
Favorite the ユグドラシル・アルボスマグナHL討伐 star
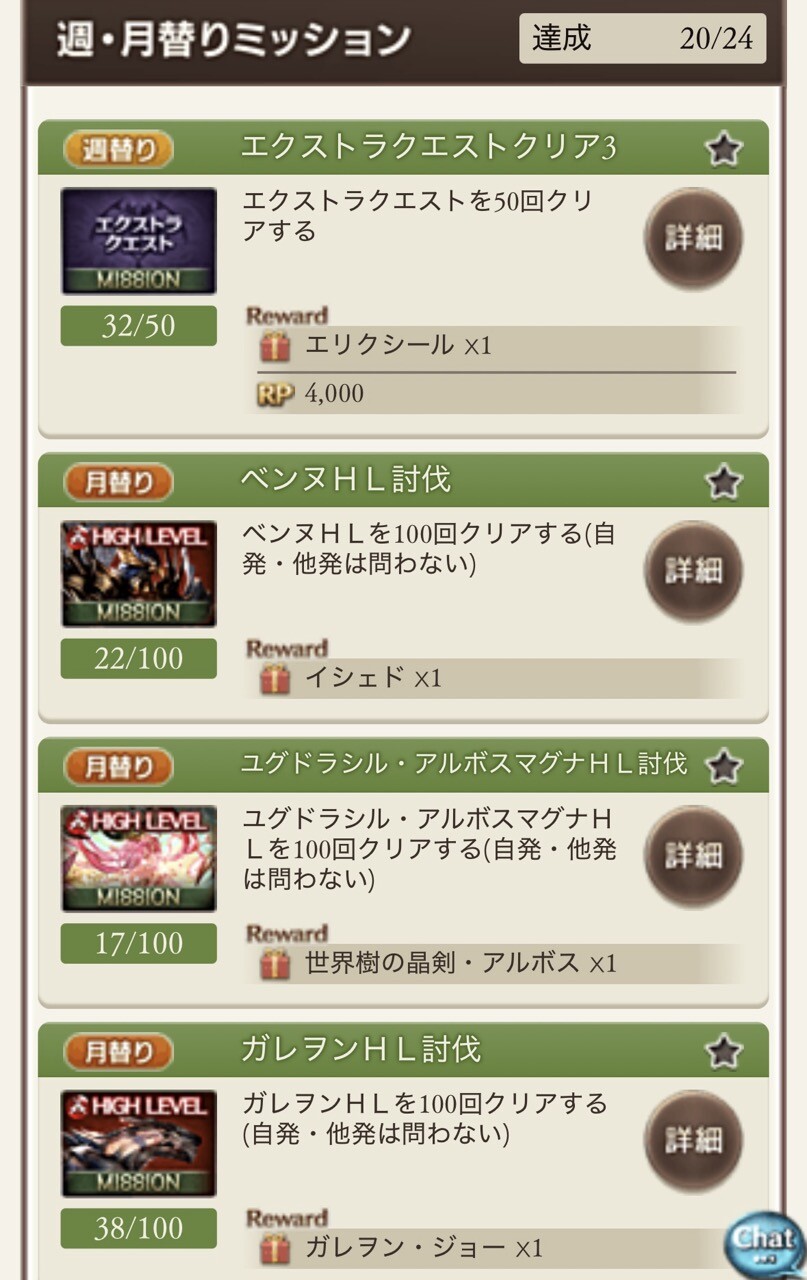pyautogui.click(x=723, y=767)
